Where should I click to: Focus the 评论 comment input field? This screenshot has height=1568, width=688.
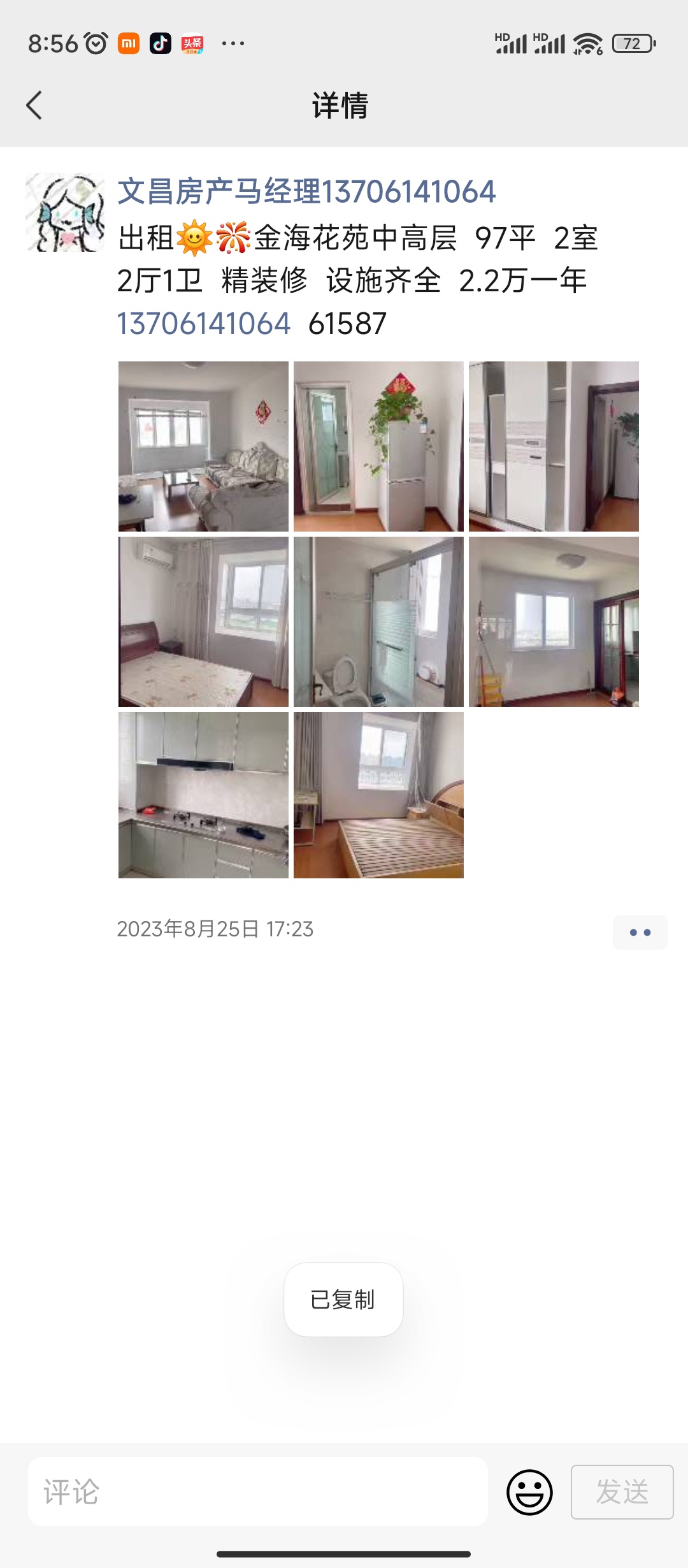tap(258, 1492)
